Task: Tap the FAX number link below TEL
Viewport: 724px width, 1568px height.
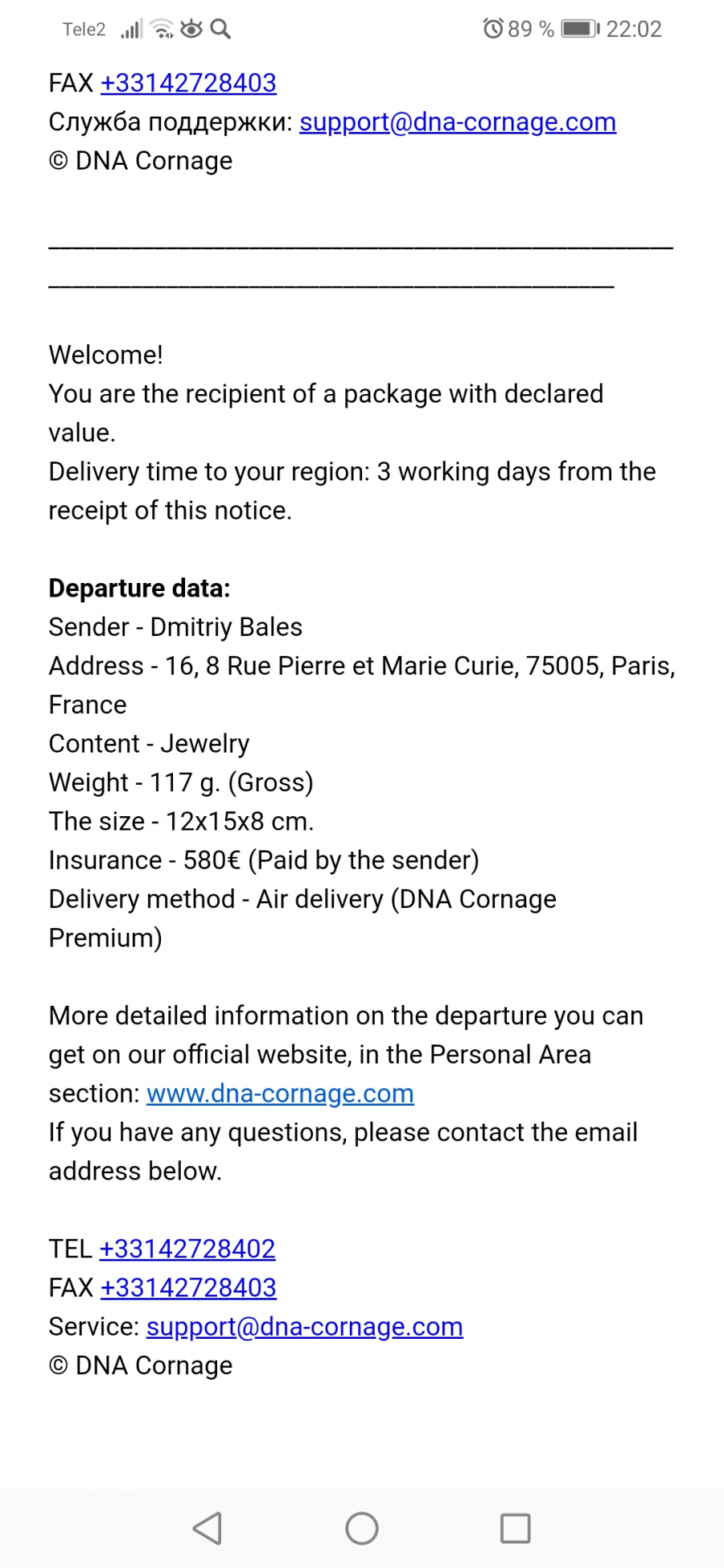Action: tap(188, 1287)
